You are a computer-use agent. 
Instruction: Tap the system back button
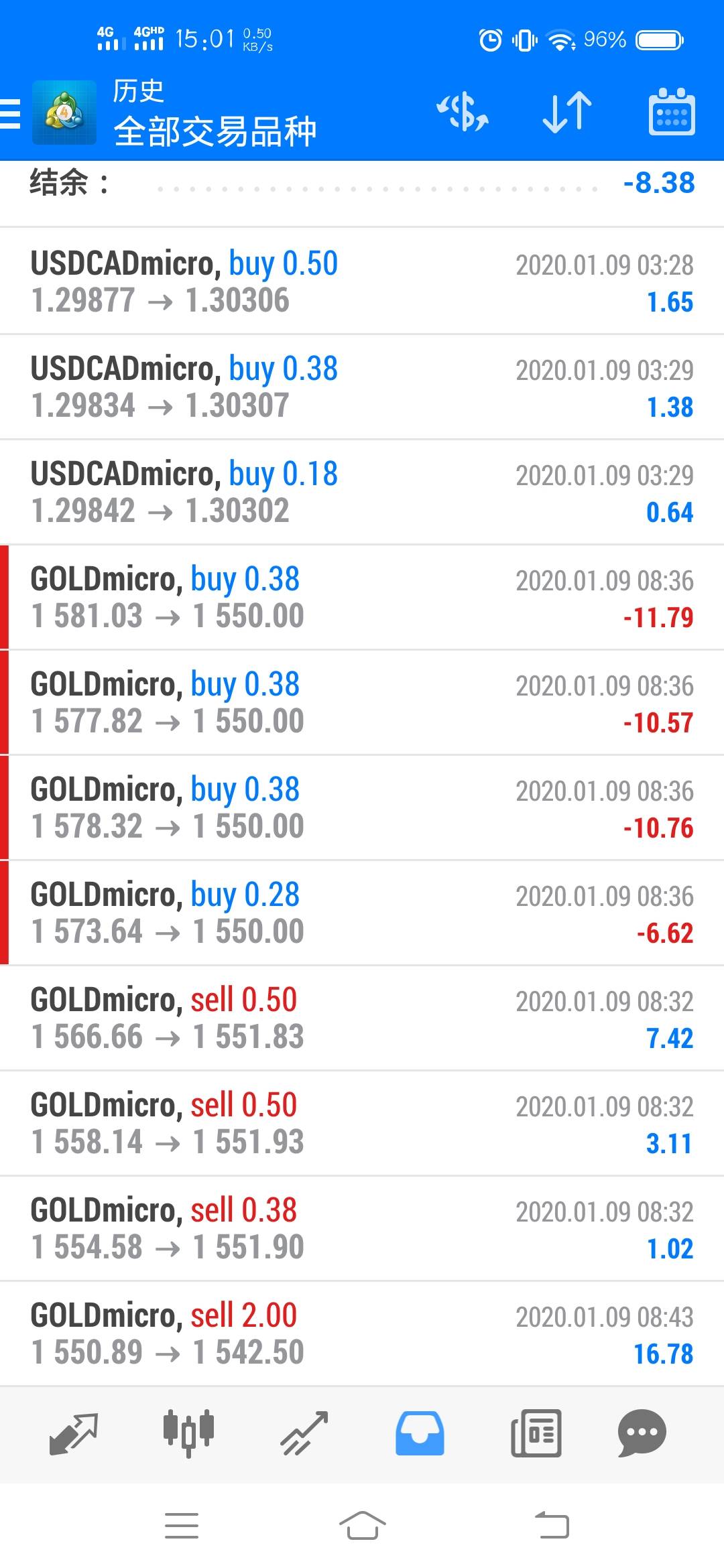552,1526
